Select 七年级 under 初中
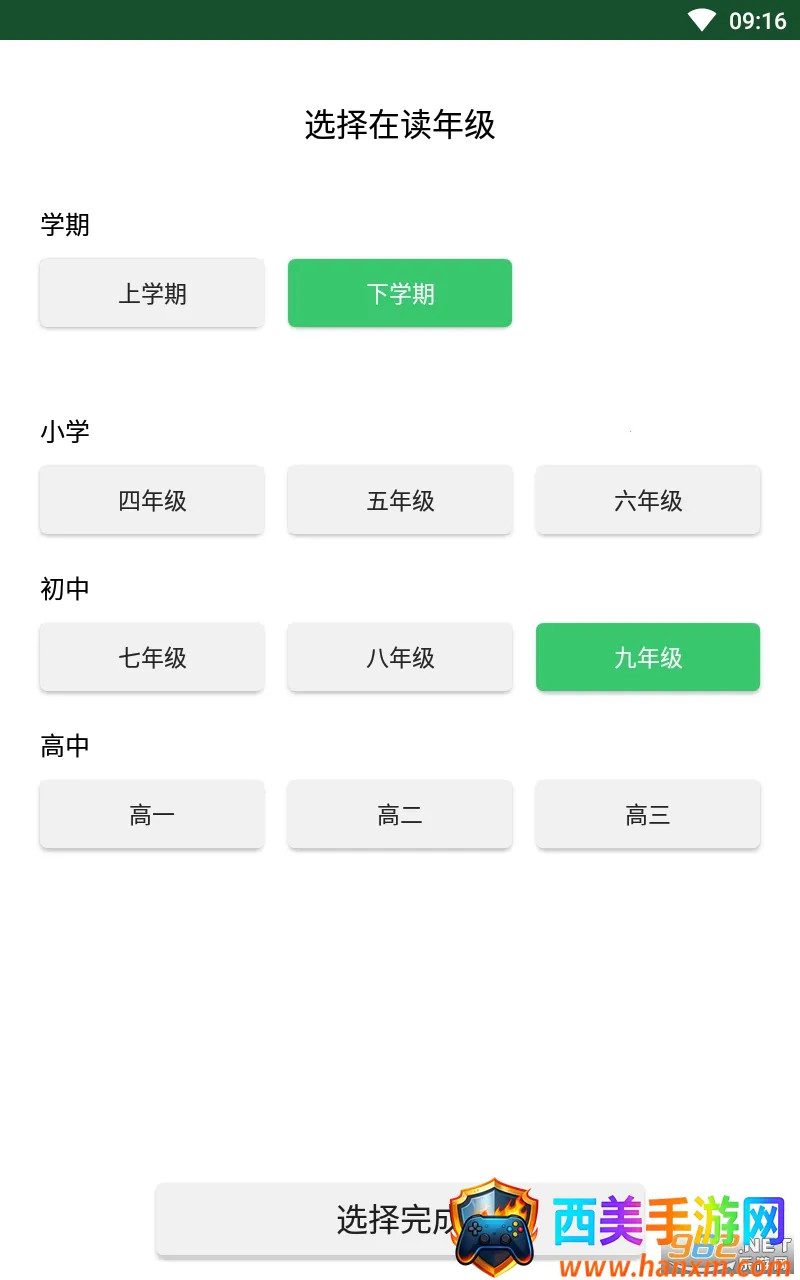 (x=152, y=657)
